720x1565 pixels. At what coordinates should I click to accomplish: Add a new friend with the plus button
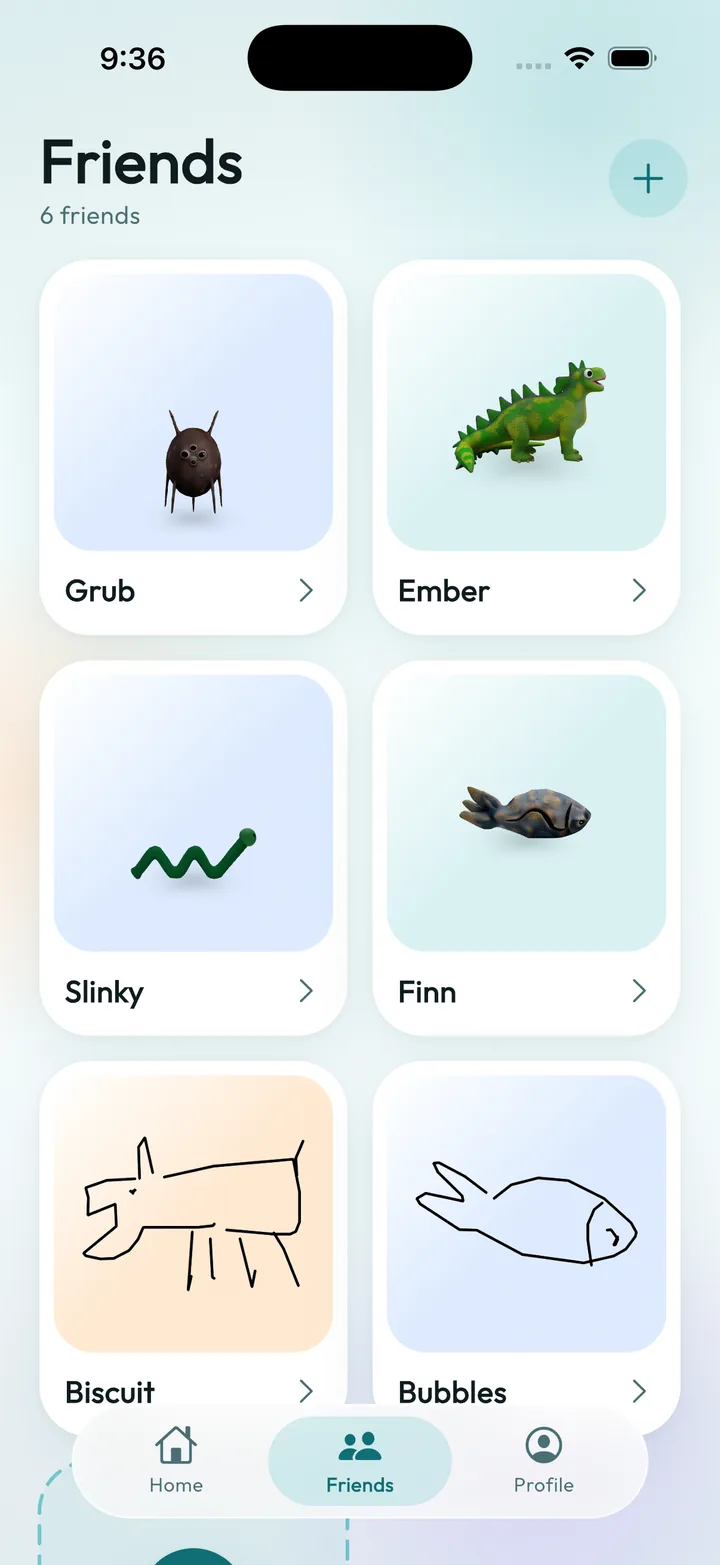click(648, 179)
